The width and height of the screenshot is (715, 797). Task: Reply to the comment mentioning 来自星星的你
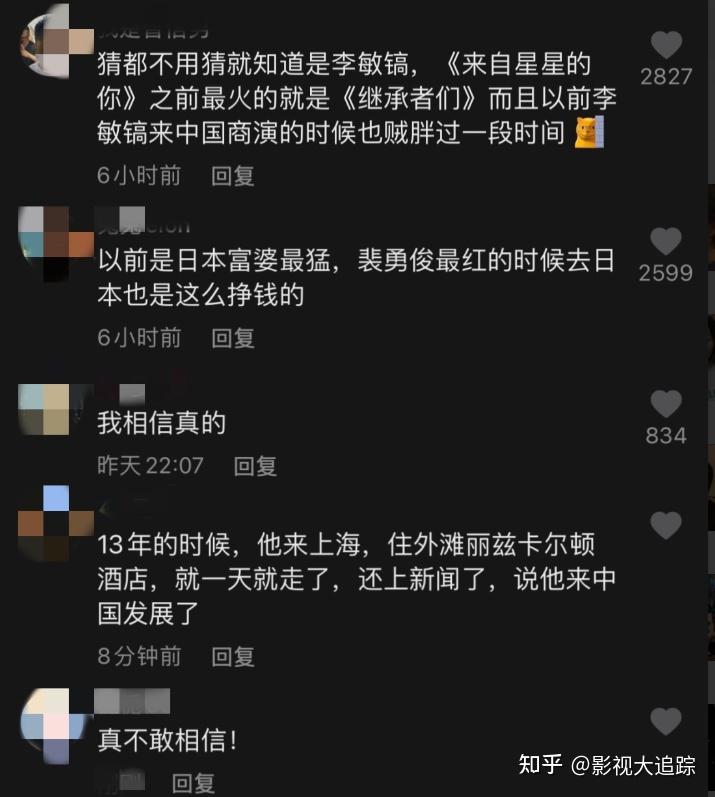233,176
